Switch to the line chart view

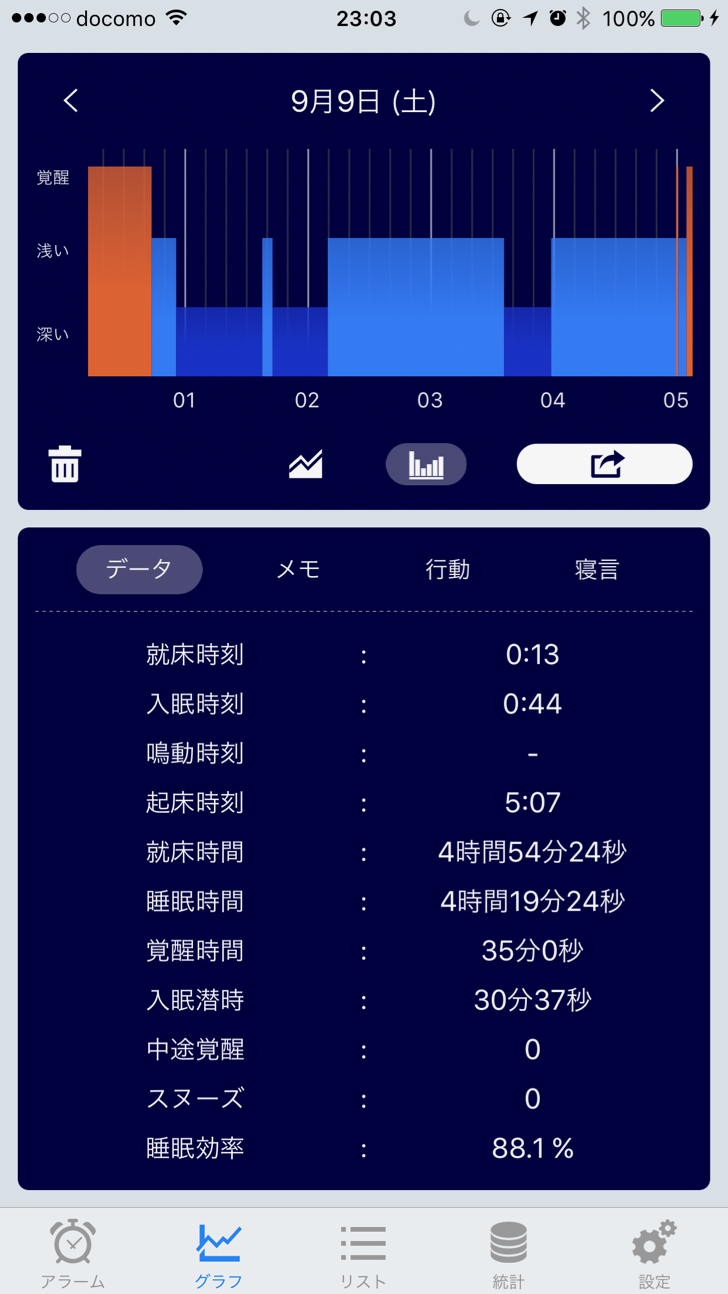[305, 464]
